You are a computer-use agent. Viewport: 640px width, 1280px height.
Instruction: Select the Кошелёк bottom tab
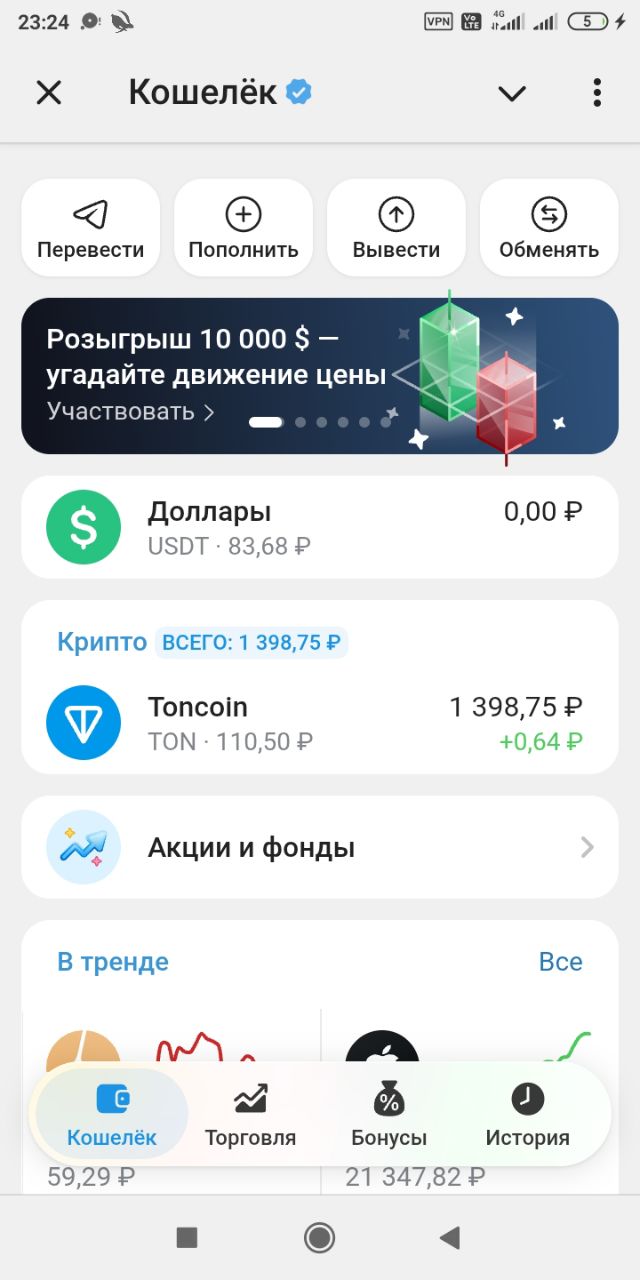(112, 1115)
